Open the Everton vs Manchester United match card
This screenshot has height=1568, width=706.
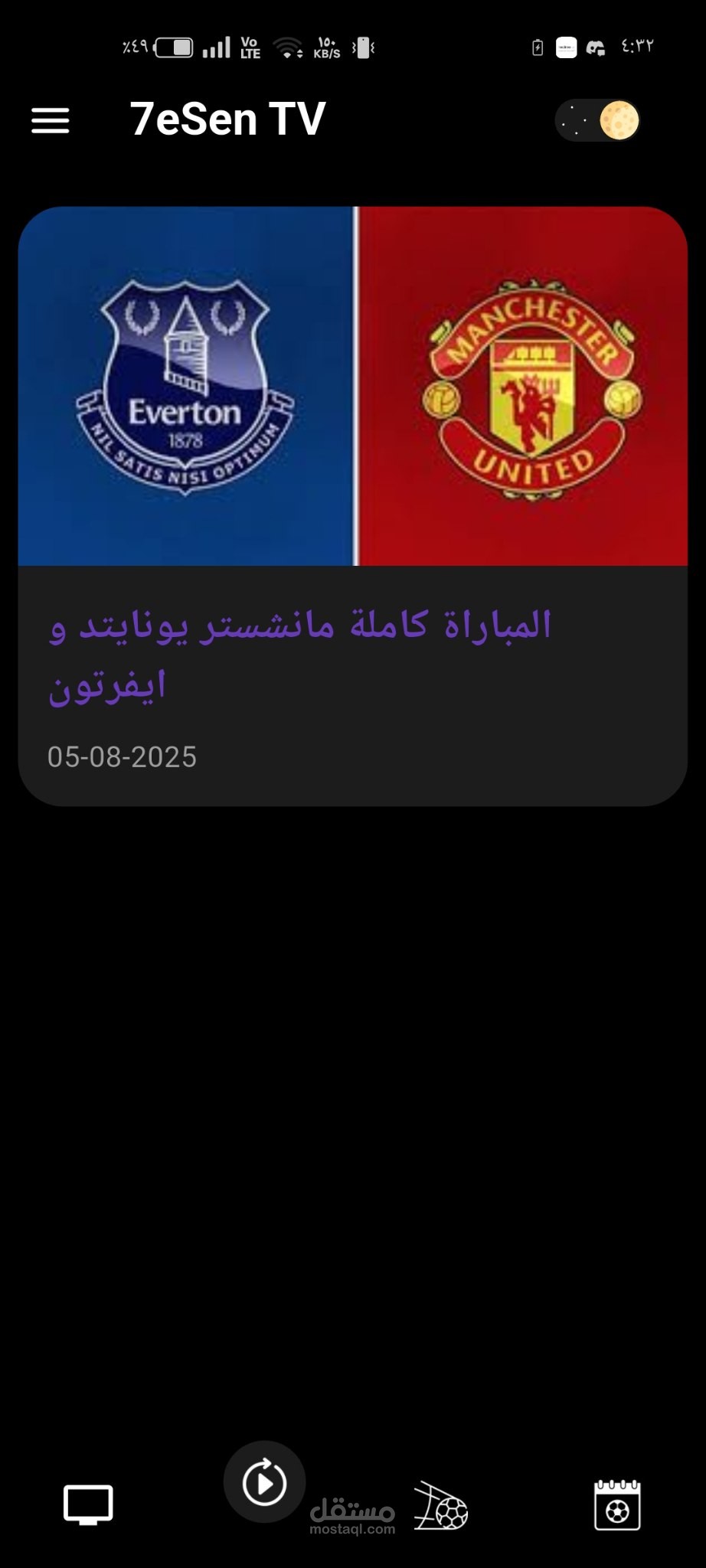point(353,506)
